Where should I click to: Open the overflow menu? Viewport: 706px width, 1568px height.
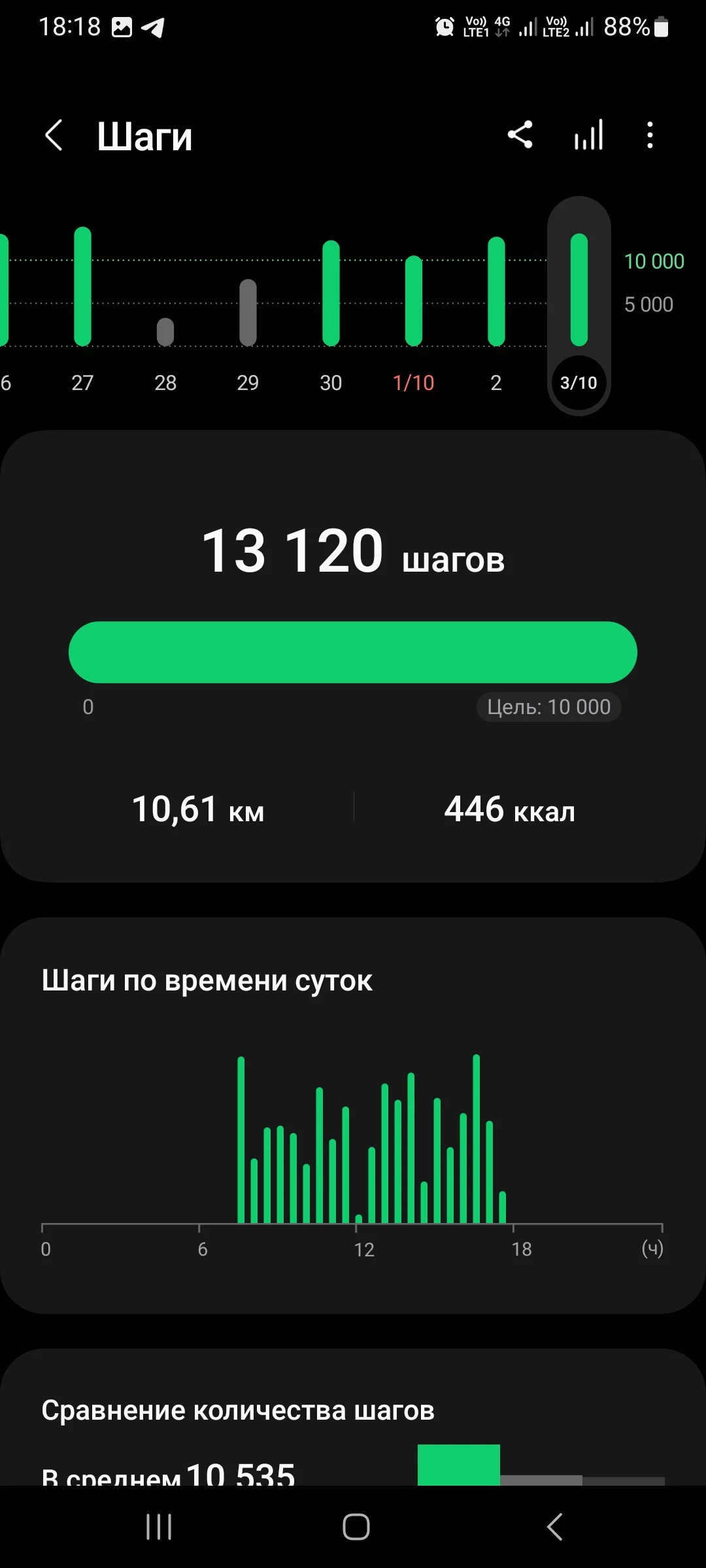click(649, 135)
